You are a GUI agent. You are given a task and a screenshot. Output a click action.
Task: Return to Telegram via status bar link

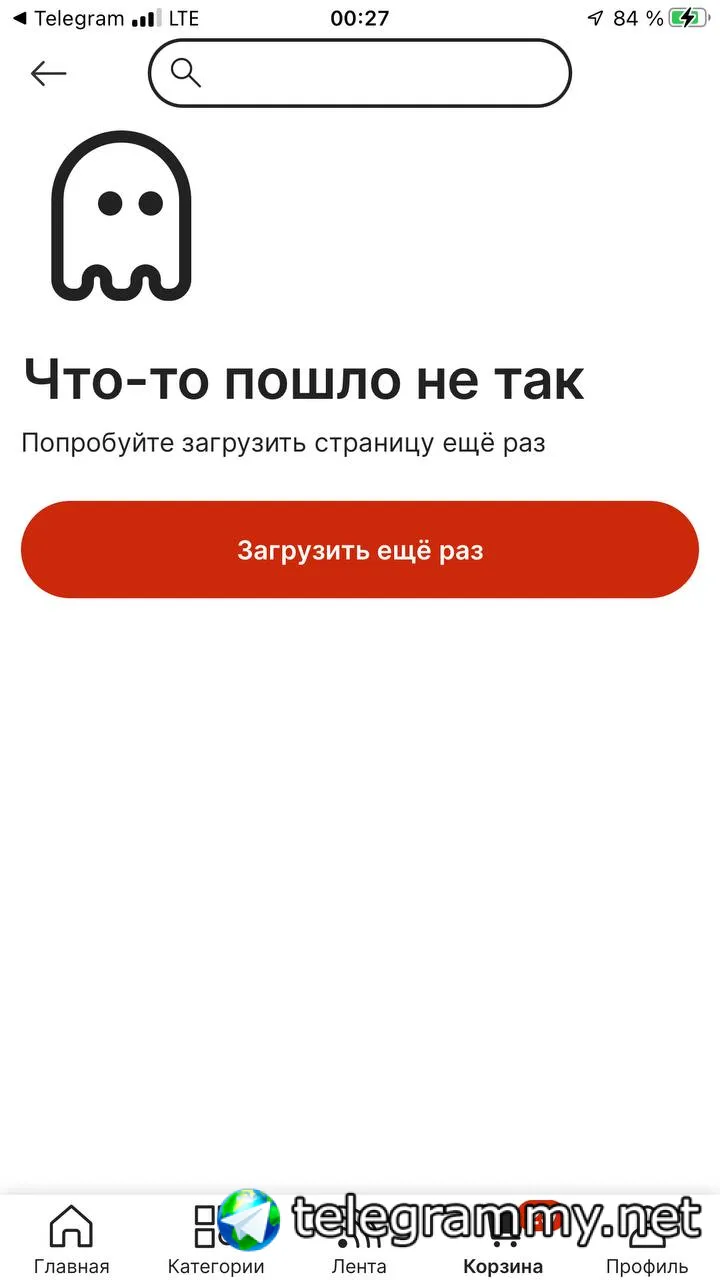(68, 18)
